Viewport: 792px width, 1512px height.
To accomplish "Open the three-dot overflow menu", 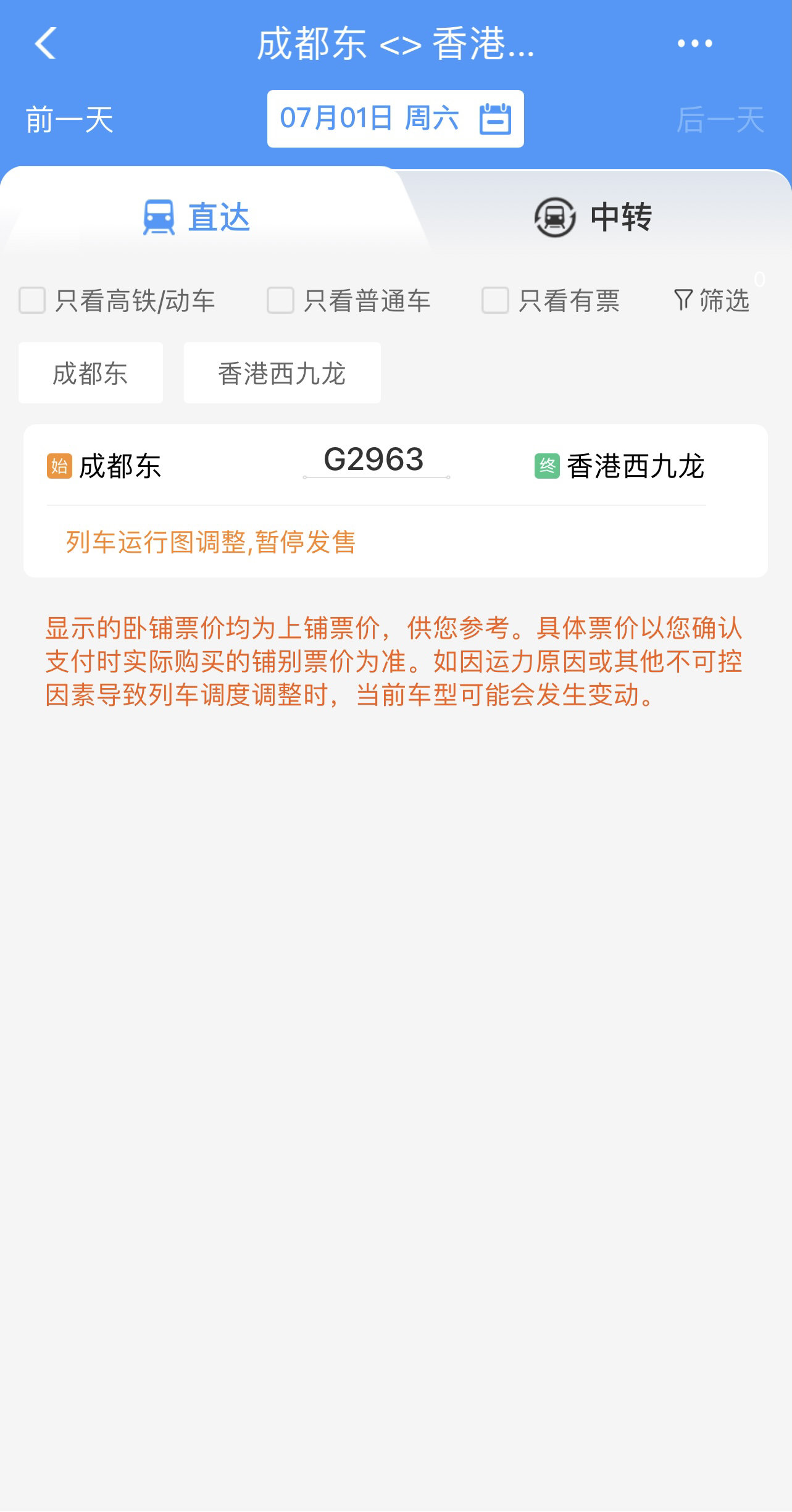I will tap(694, 43).
